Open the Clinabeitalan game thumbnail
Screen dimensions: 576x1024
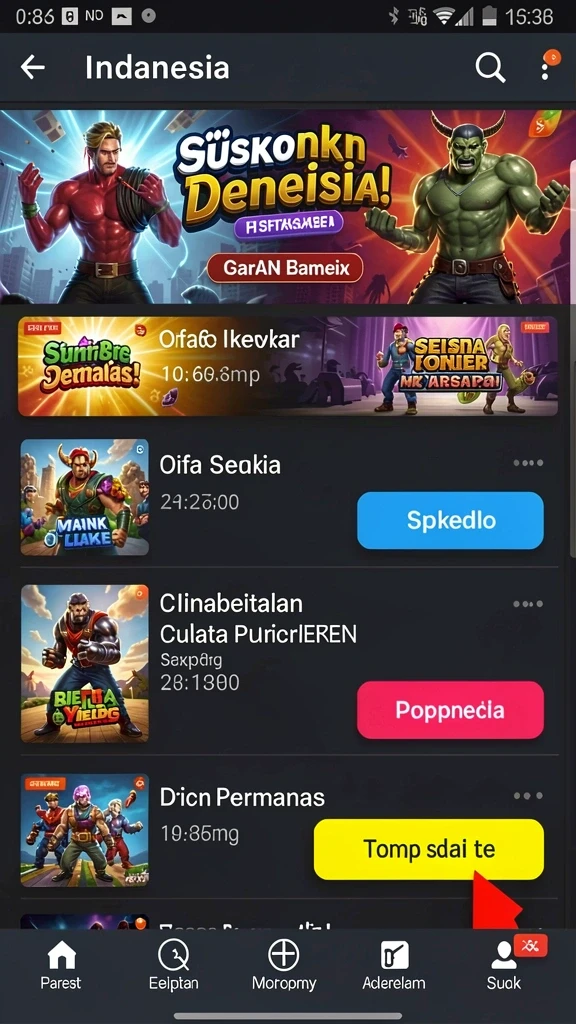pos(84,664)
